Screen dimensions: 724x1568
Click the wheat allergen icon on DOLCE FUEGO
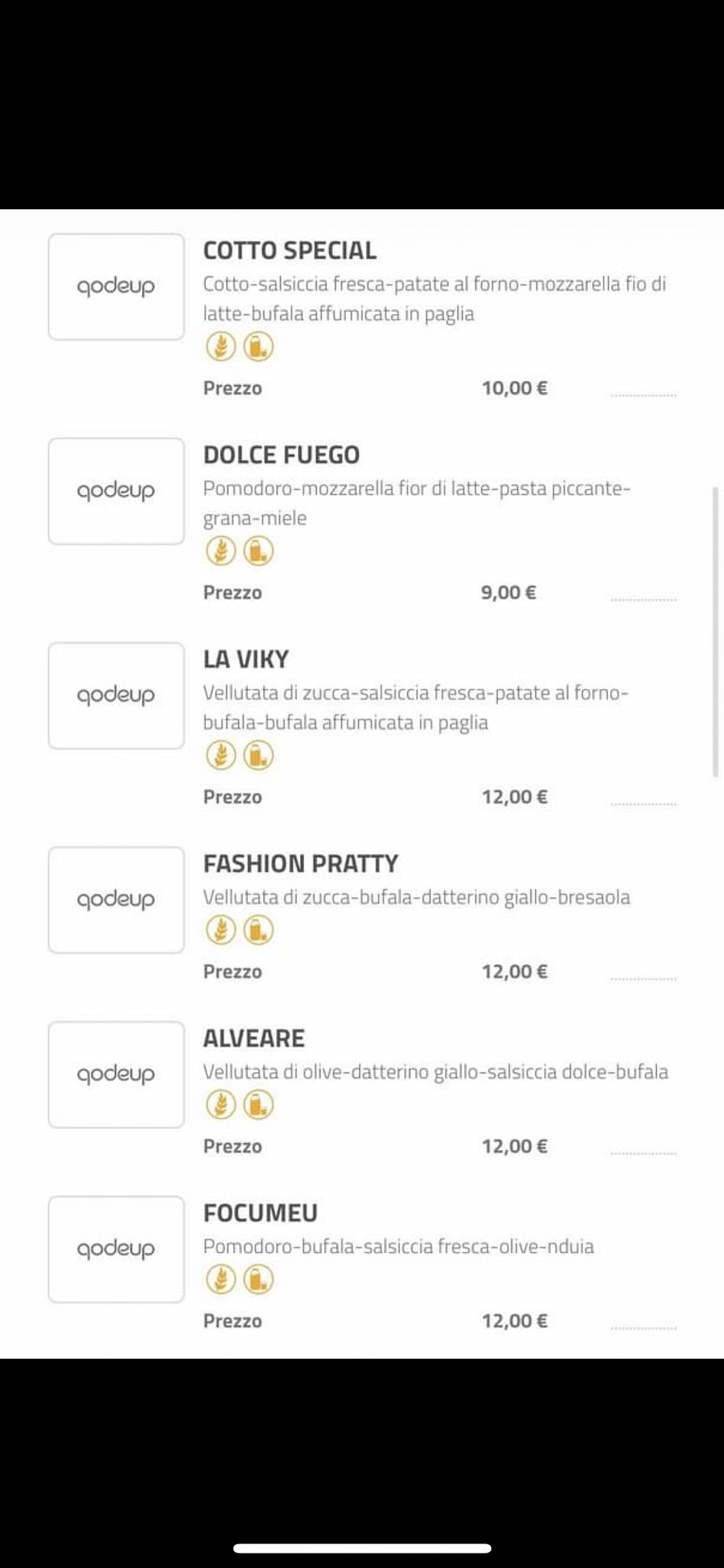tap(220, 552)
